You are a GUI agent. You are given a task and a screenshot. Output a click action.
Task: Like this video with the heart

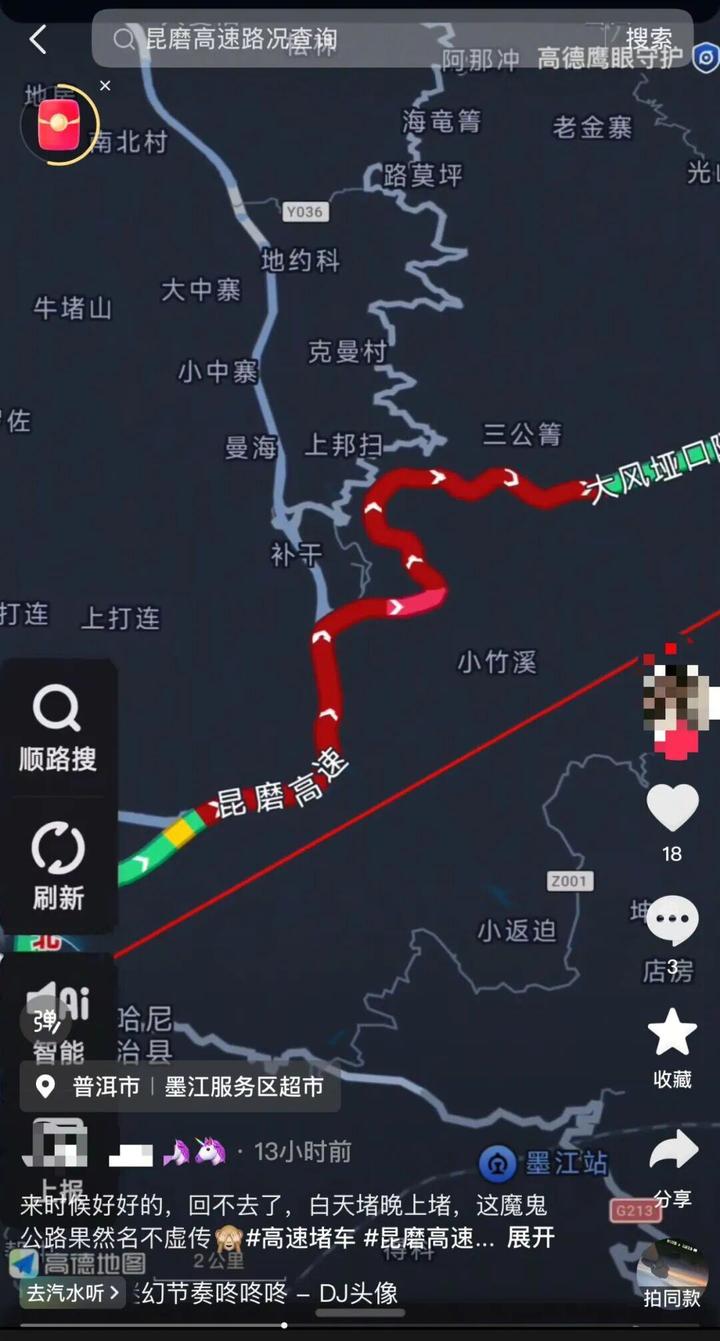tap(672, 808)
